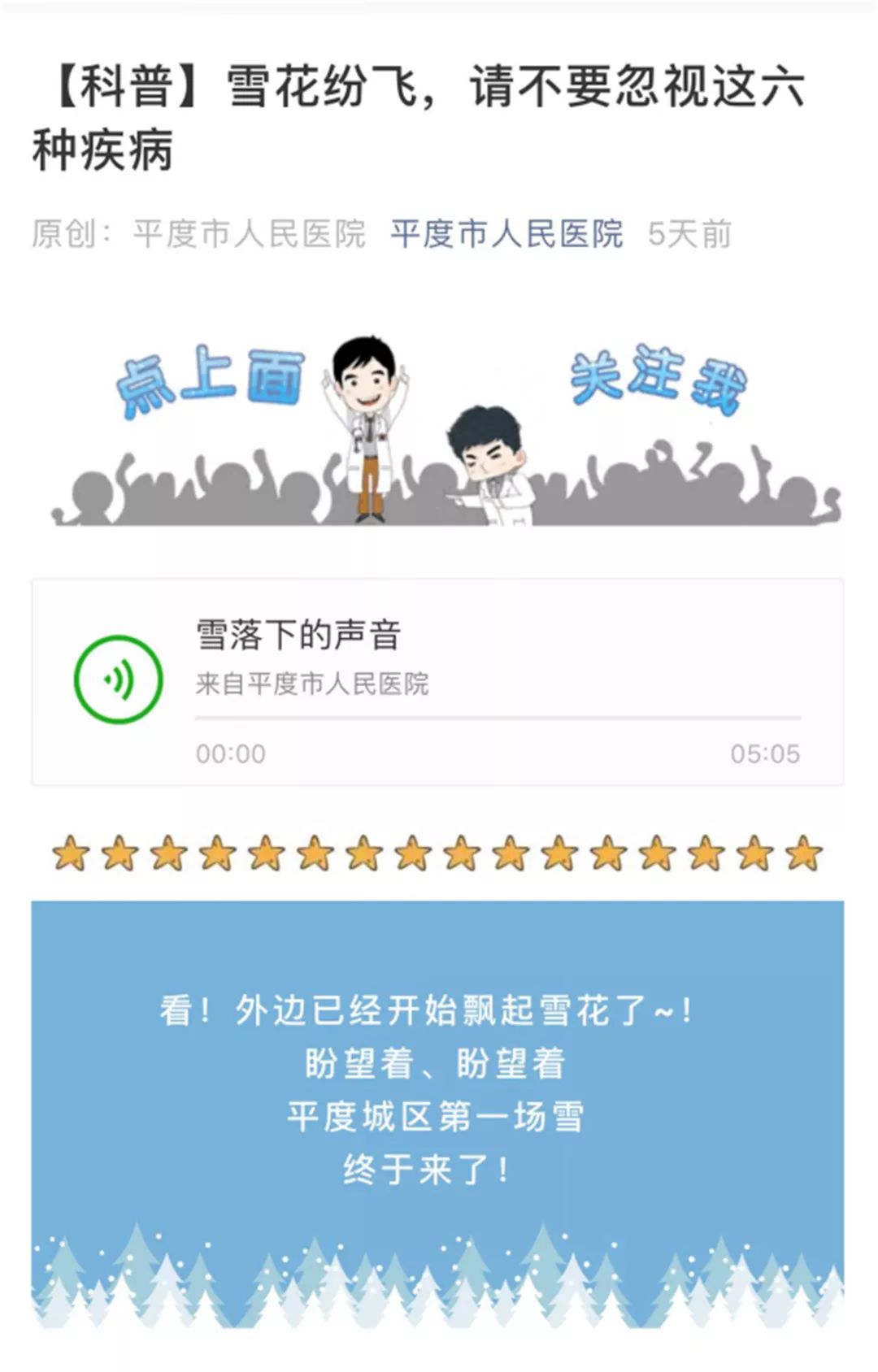Play the 雪落下的声音 audio

(x=119, y=679)
